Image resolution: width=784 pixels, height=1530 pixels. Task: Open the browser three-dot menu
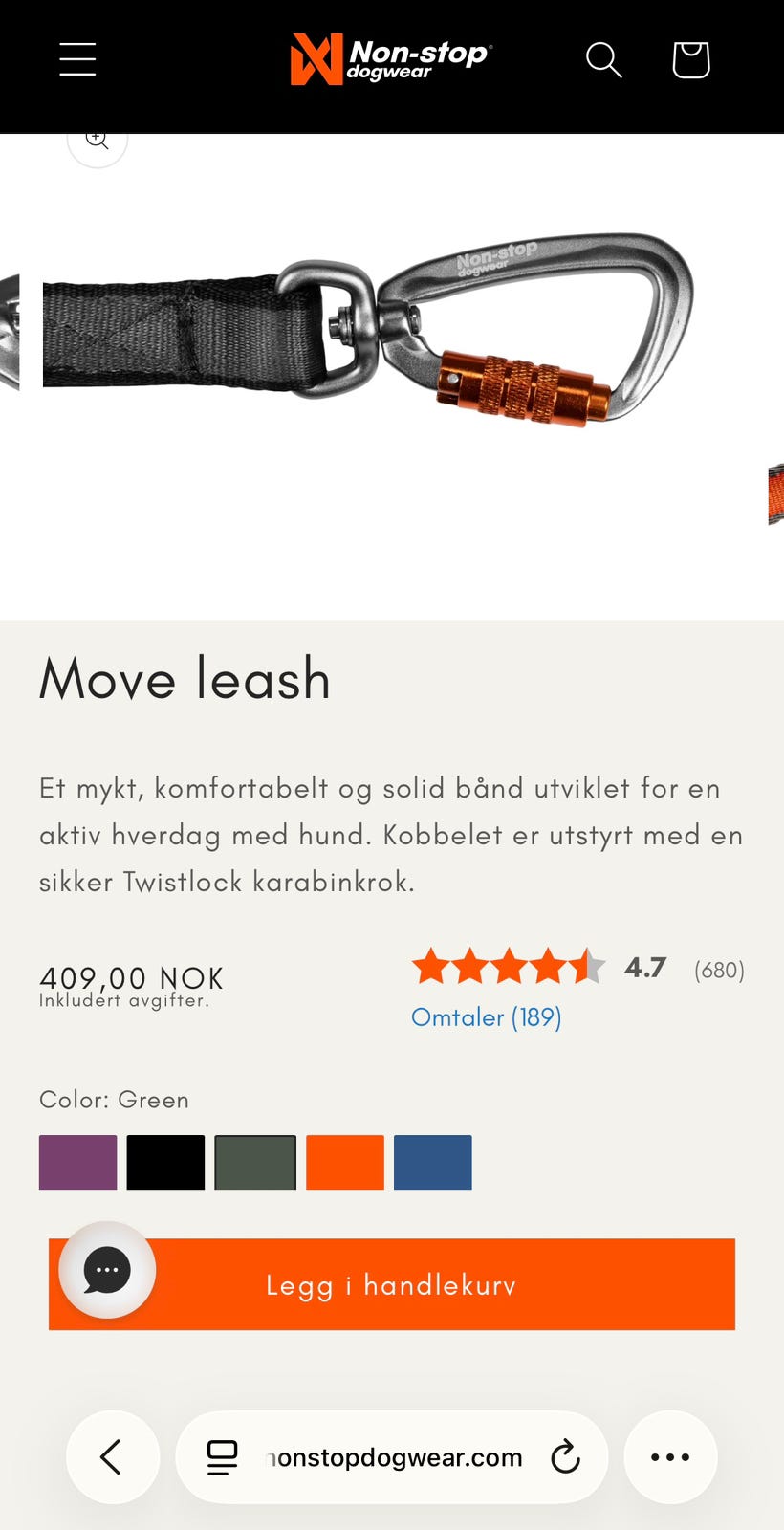pos(670,1457)
